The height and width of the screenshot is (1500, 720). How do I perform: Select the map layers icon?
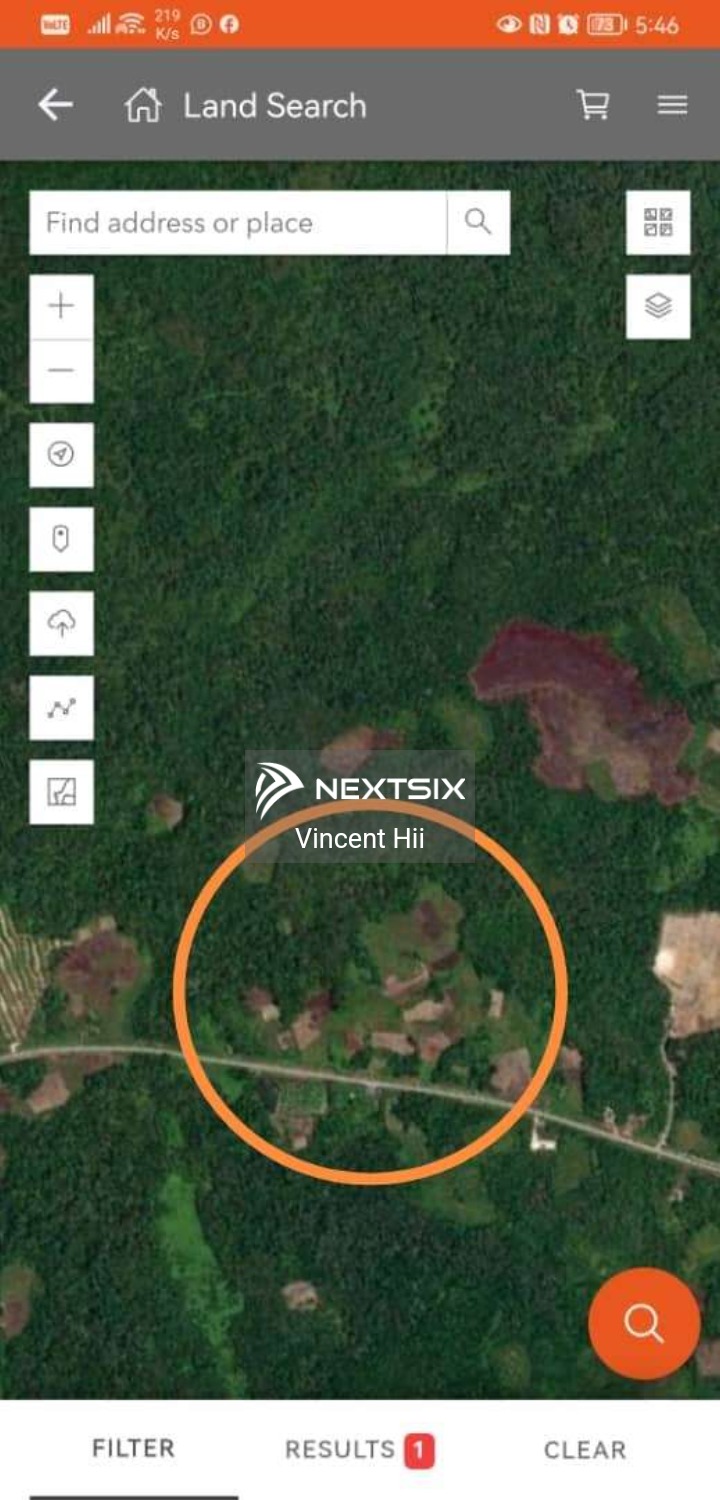point(657,306)
